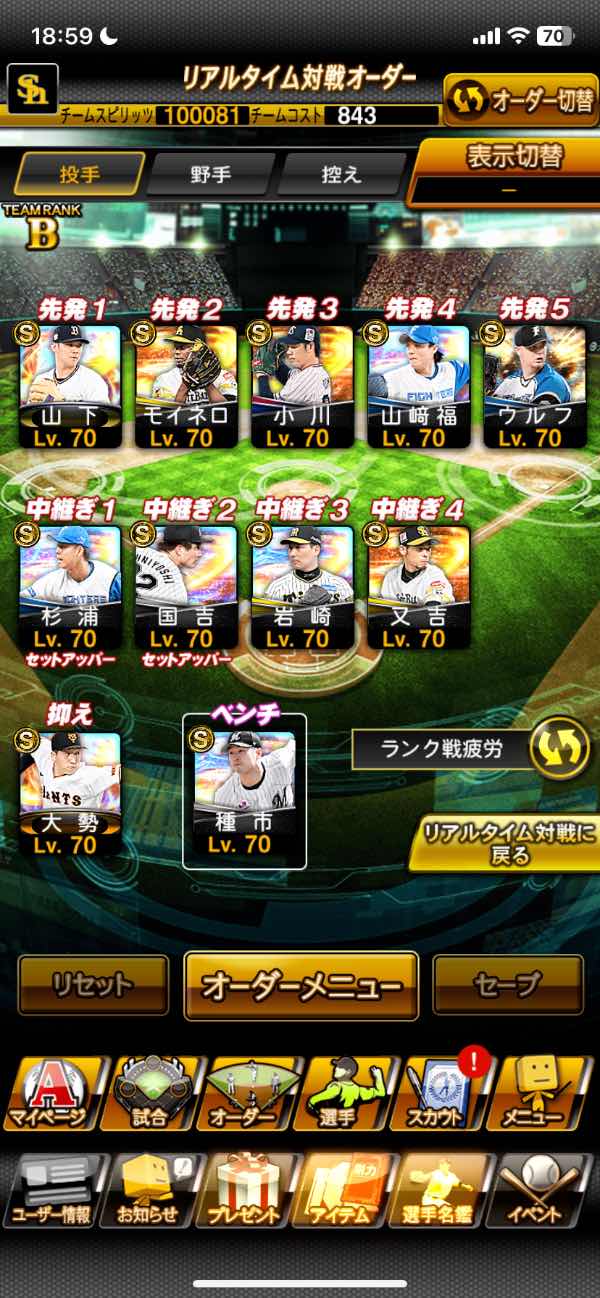600x1298 pixels.
Task: Select the 投手 tab
Action: click(80, 174)
